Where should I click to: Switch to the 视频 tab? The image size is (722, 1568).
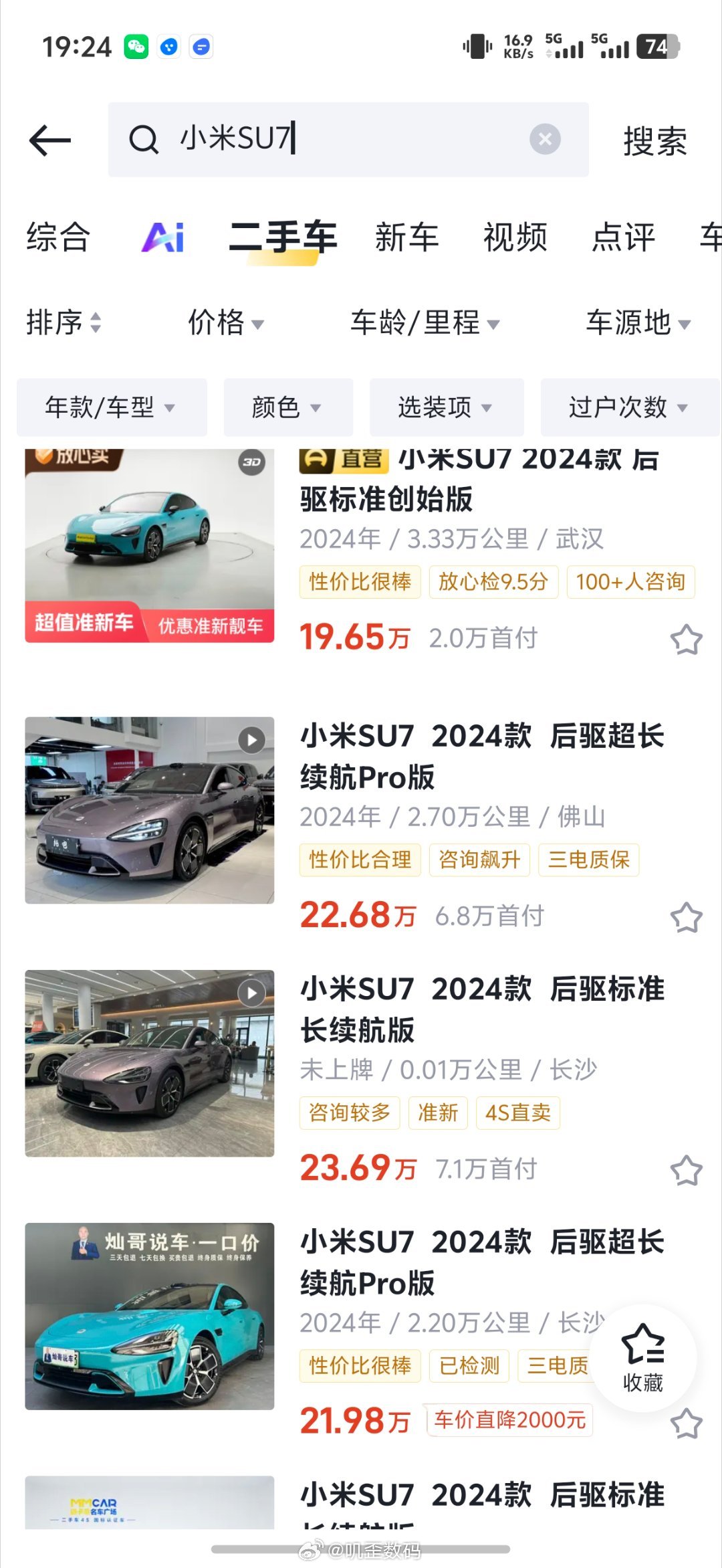click(x=515, y=237)
